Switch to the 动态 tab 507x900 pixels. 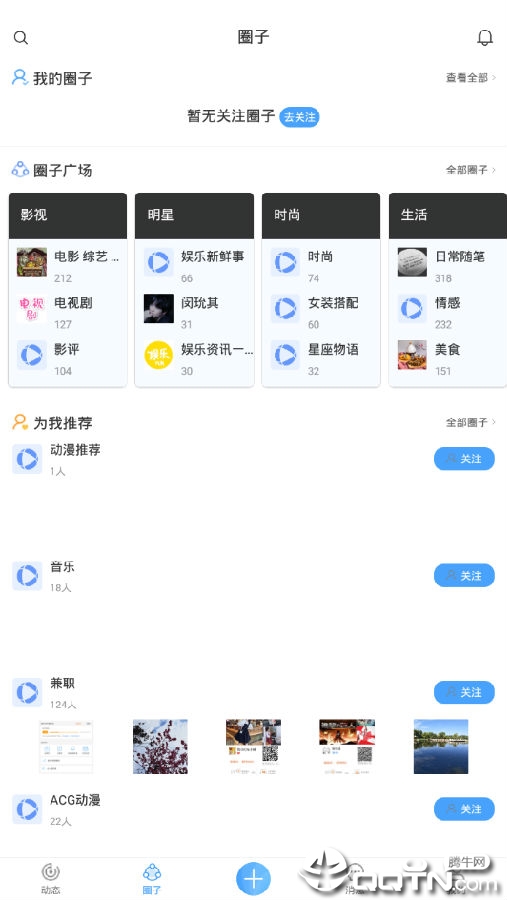point(51,879)
